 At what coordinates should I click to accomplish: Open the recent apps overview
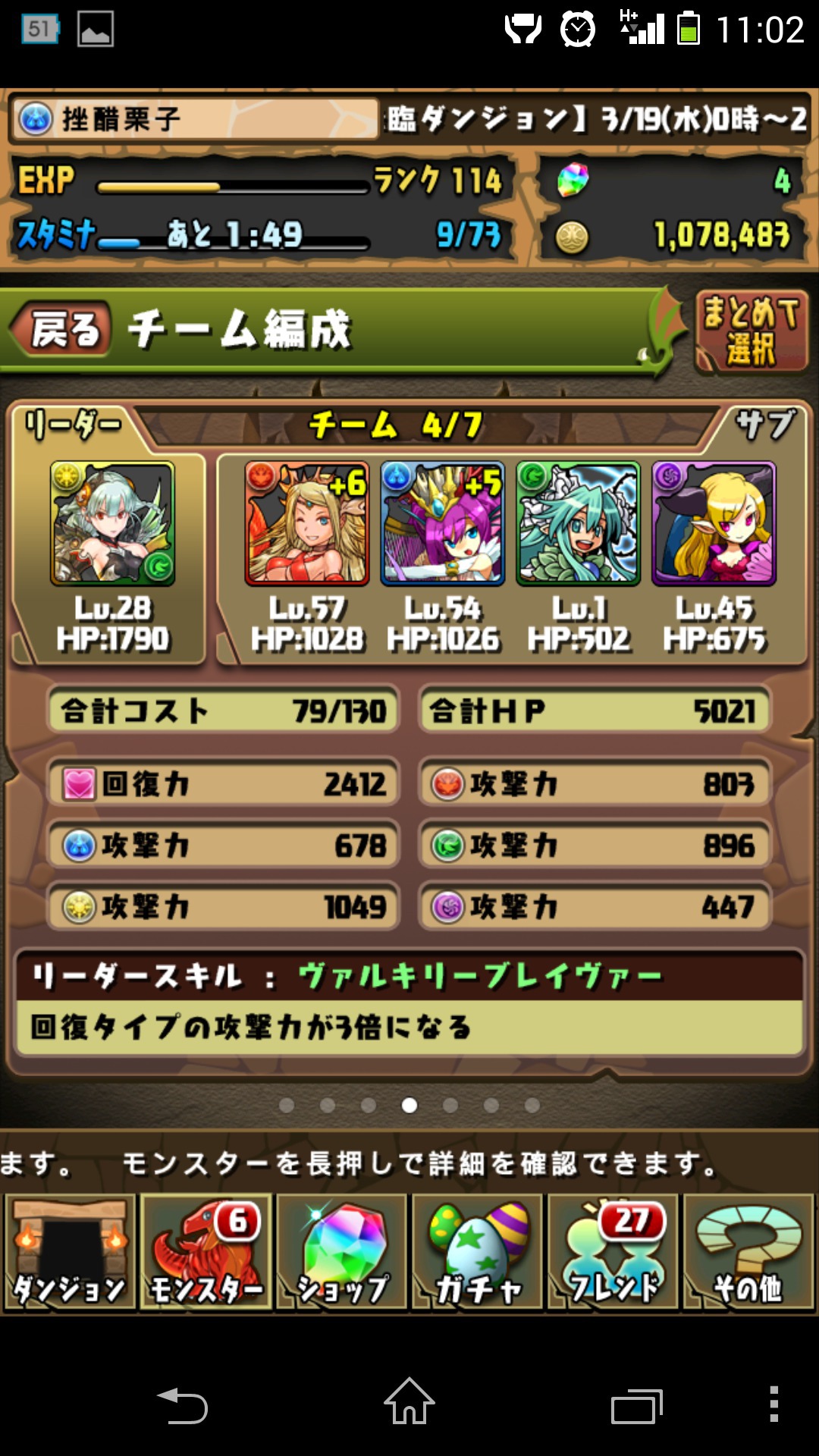click(x=637, y=1405)
